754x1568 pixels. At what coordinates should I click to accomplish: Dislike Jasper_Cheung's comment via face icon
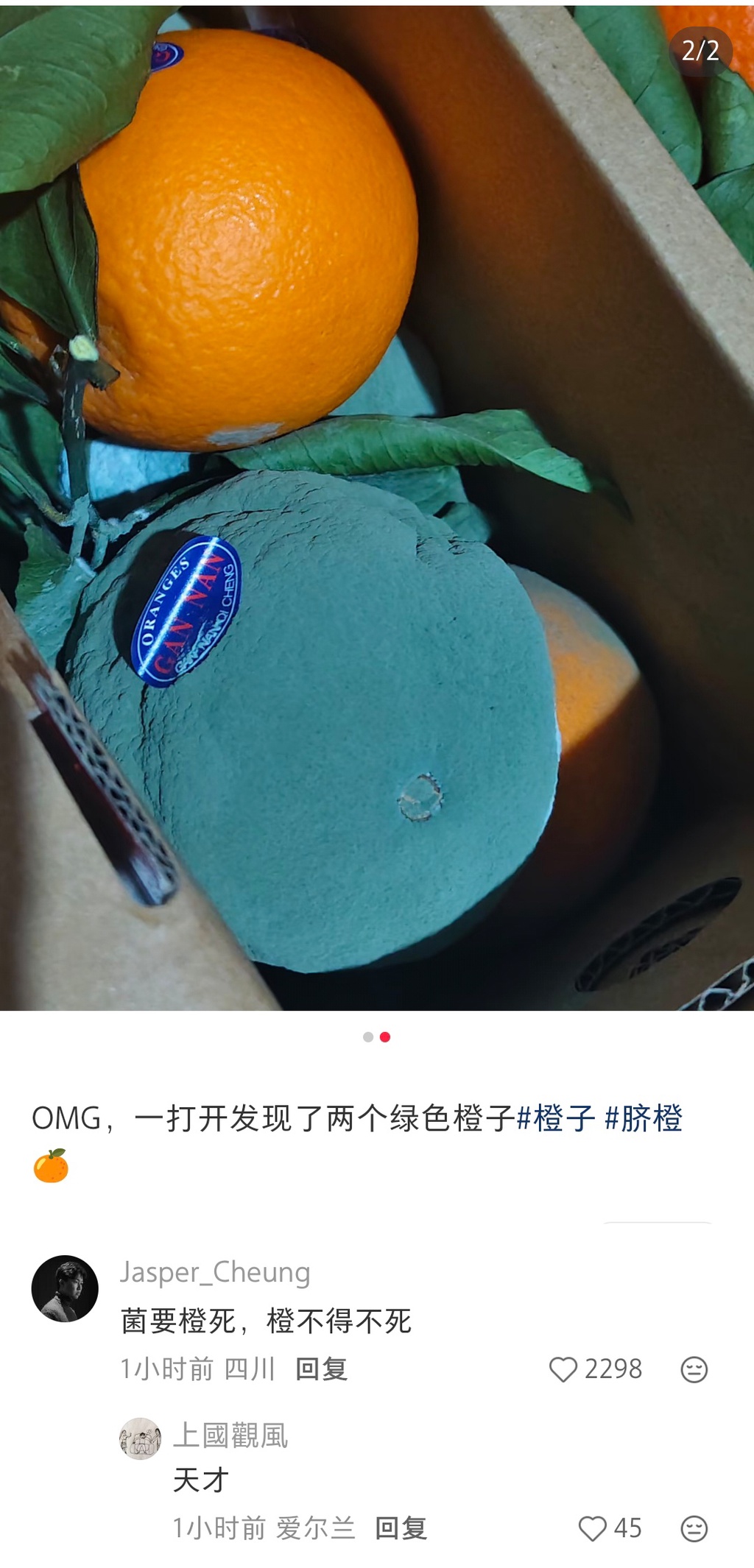tap(694, 1369)
